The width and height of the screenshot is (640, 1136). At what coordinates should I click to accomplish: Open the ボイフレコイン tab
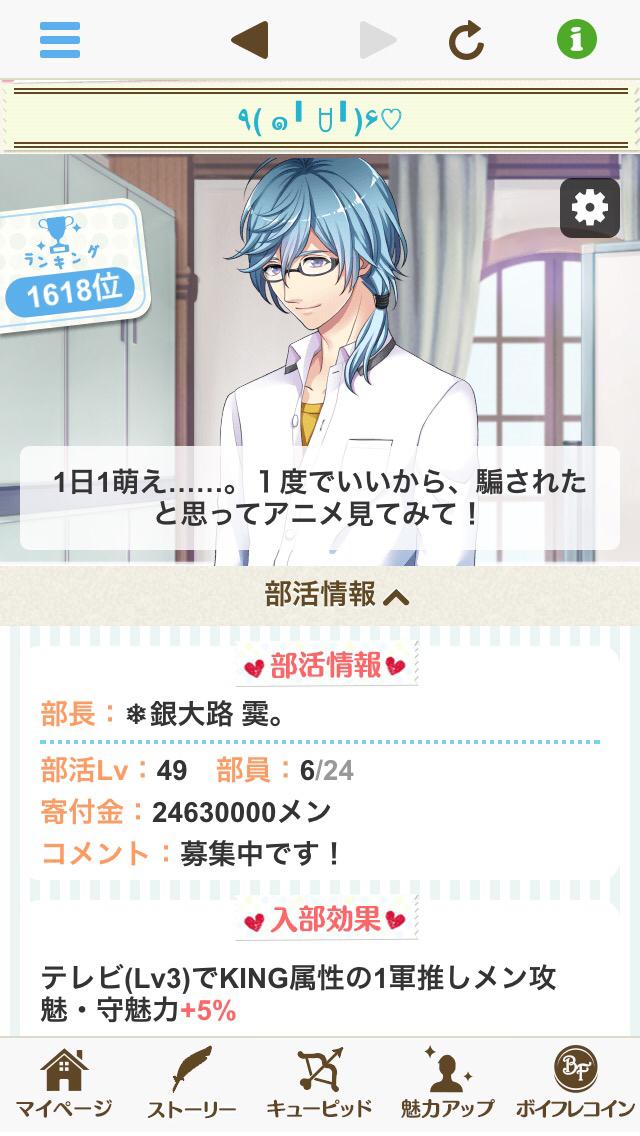point(575,1085)
